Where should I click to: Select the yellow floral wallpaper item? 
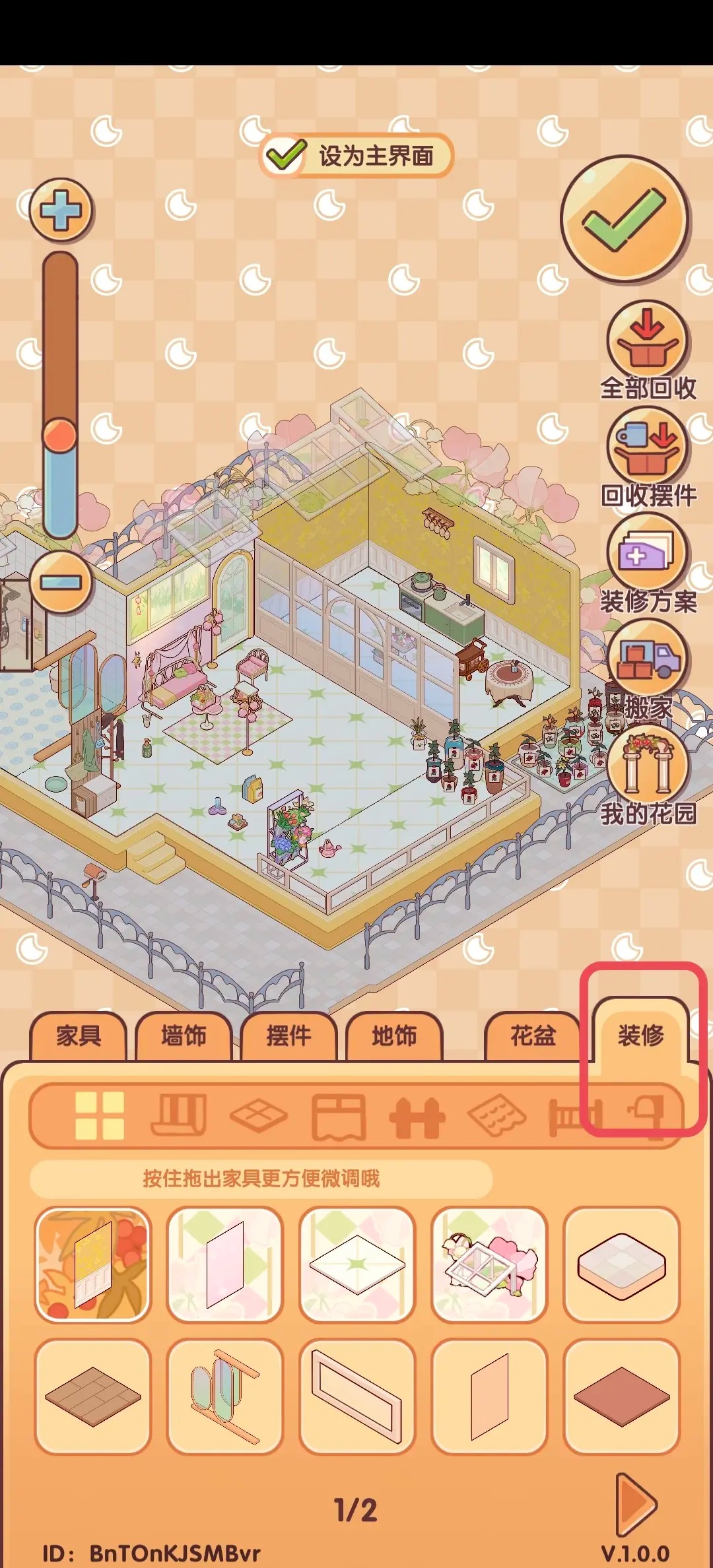pyautogui.click(x=93, y=1264)
